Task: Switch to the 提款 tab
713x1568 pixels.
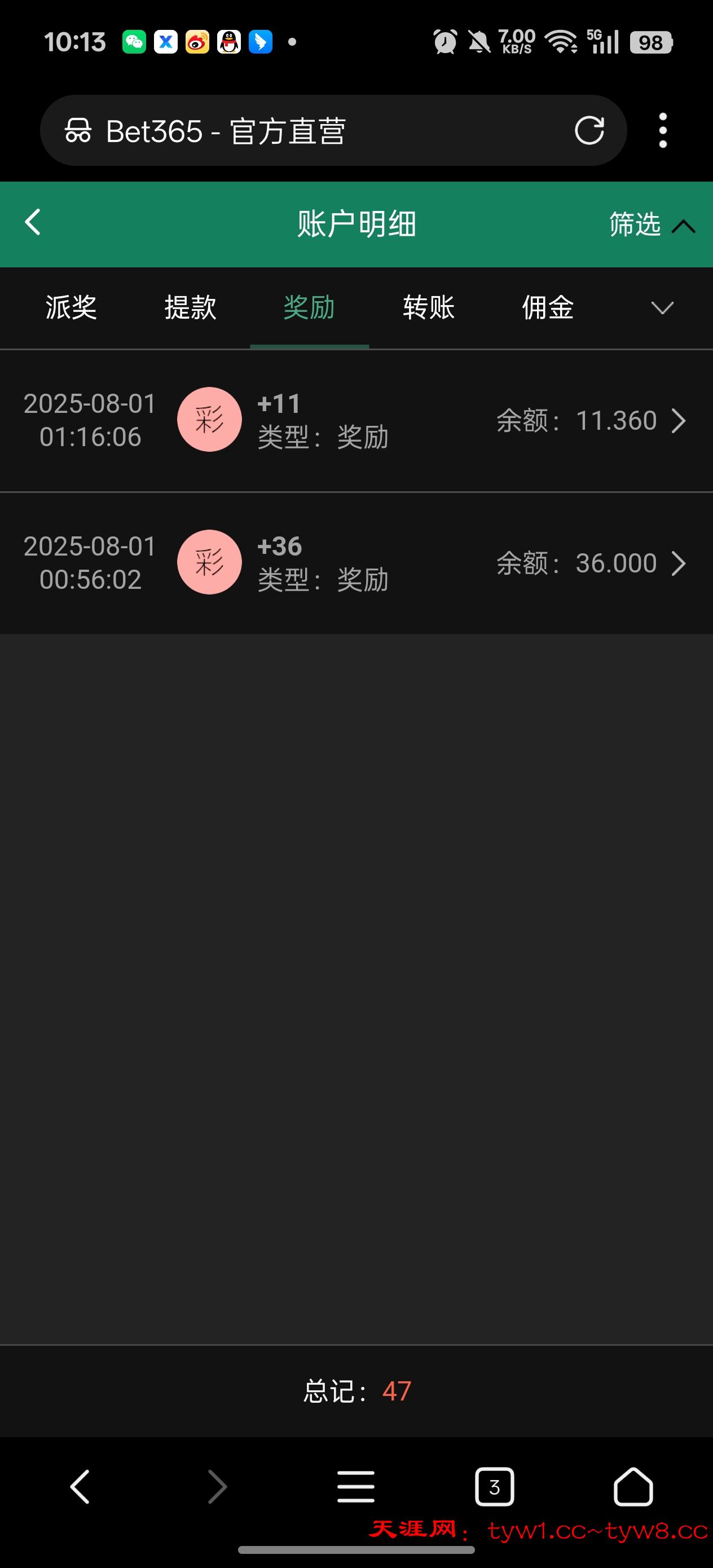Action: coord(190,307)
